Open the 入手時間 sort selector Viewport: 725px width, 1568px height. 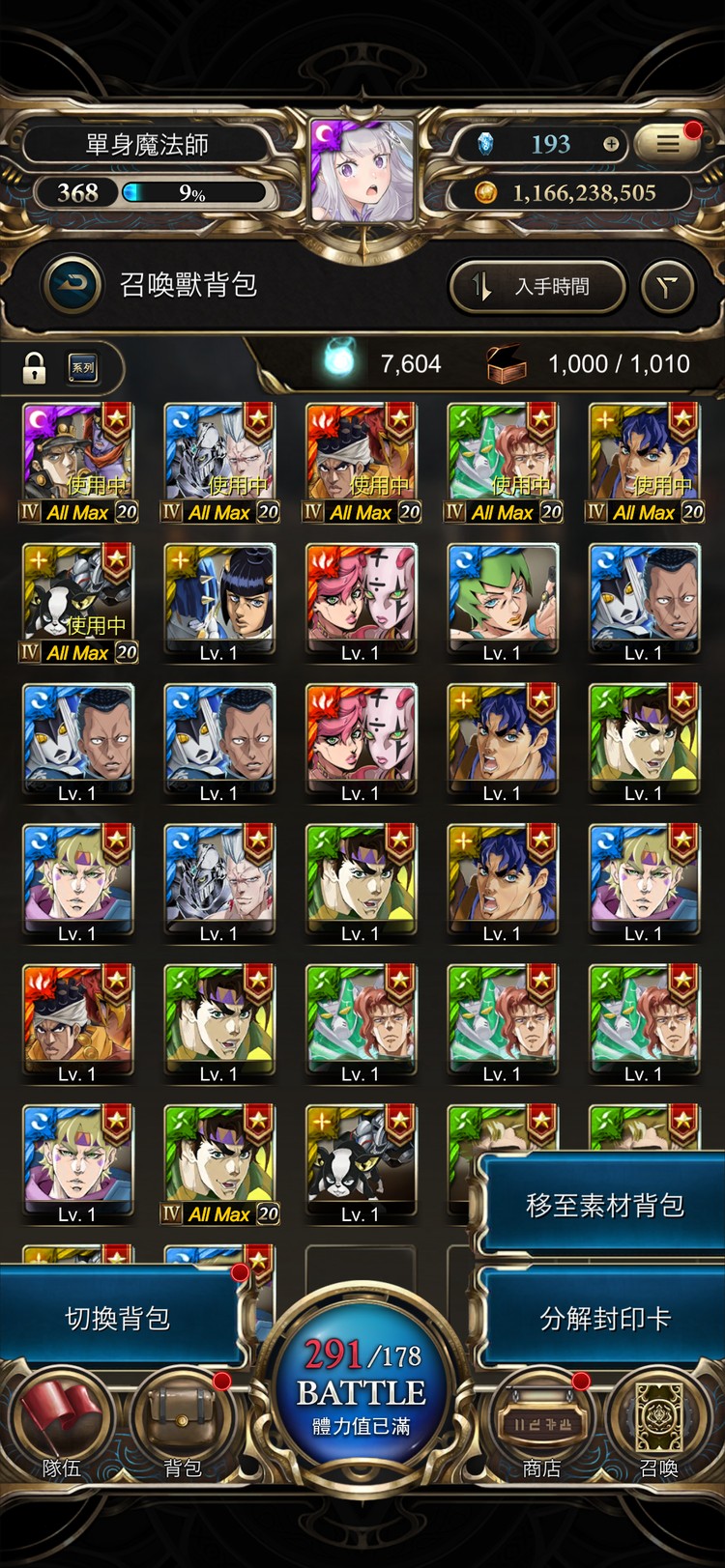pyautogui.click(x=536, y=286)
